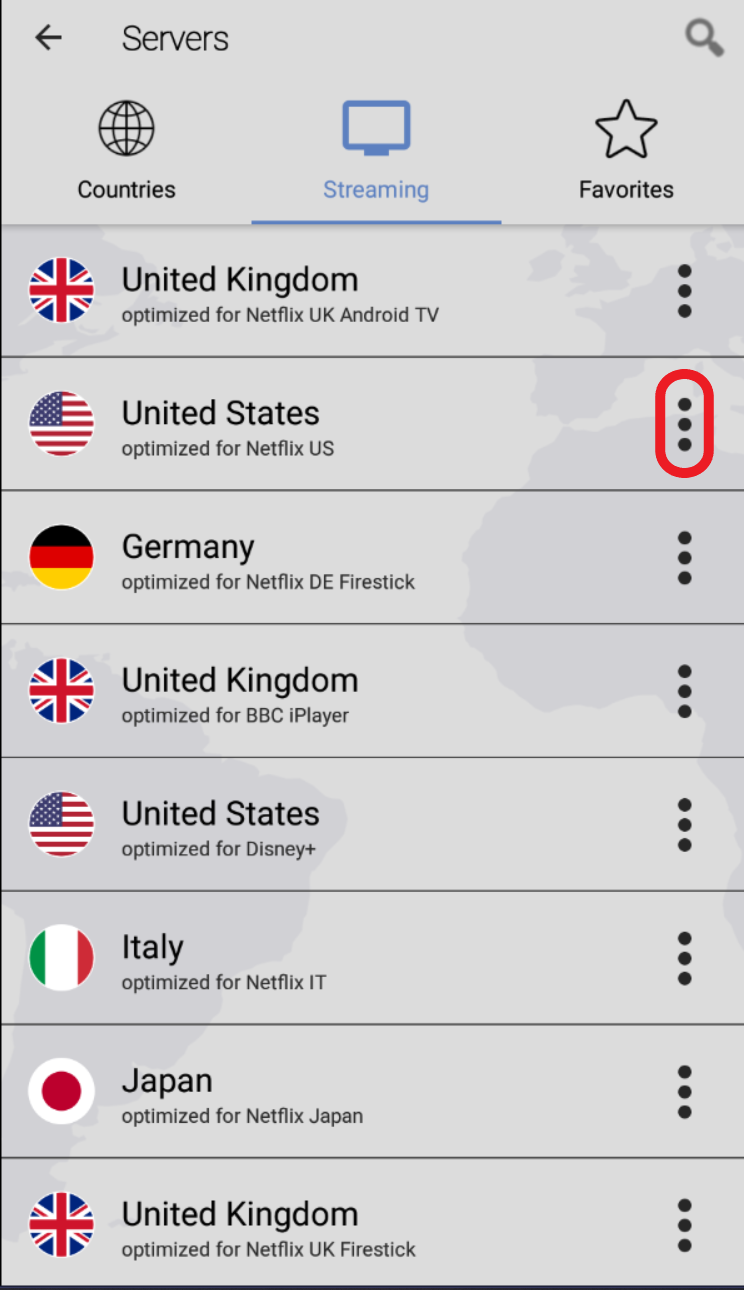
Task: Open options for Netflix UK Android TV server
Action: [x=684, y=291]
